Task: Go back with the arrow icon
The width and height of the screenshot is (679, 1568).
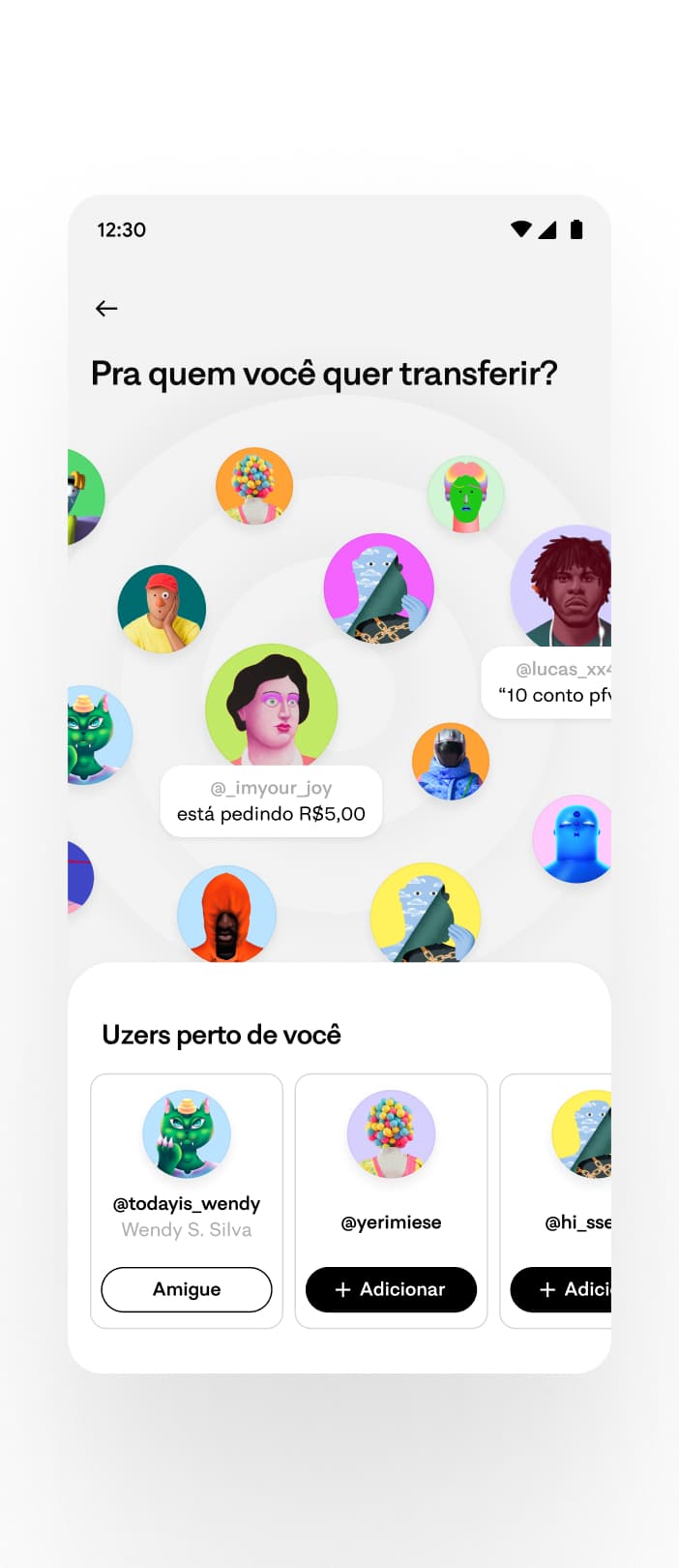Action: [106, 309]
